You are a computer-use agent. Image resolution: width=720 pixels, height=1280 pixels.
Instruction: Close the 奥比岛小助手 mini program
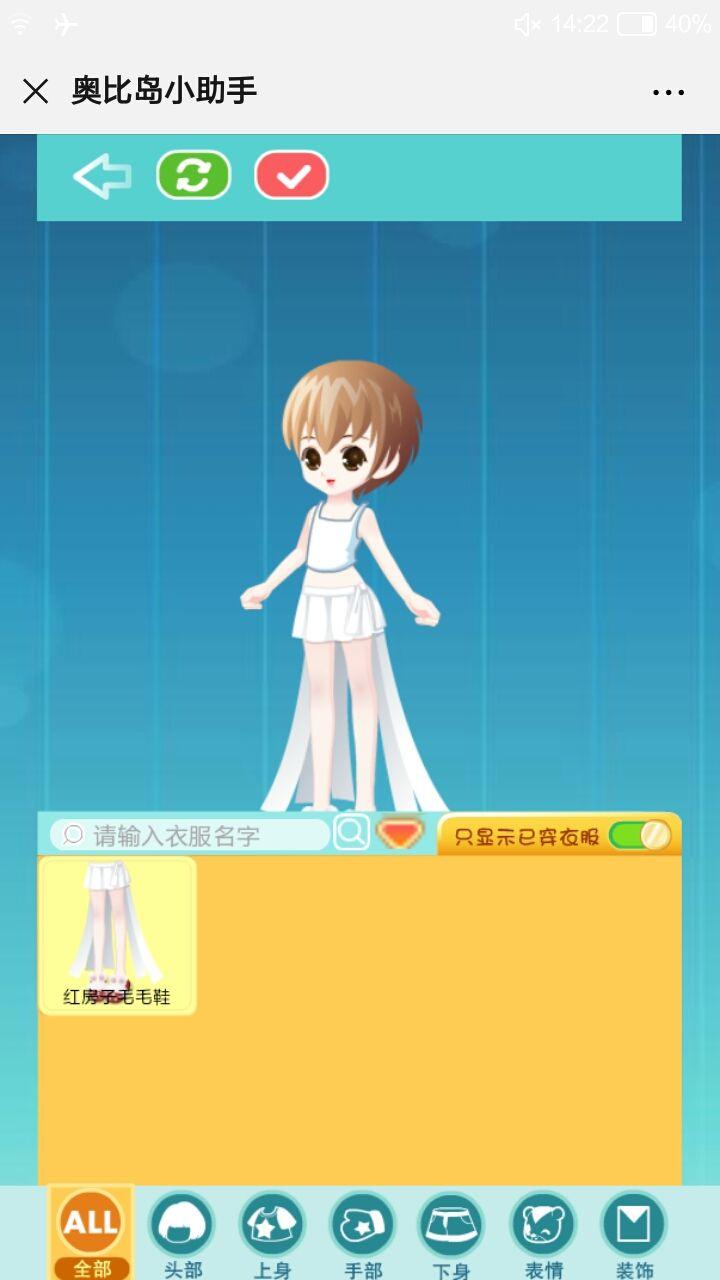[36, 92]
